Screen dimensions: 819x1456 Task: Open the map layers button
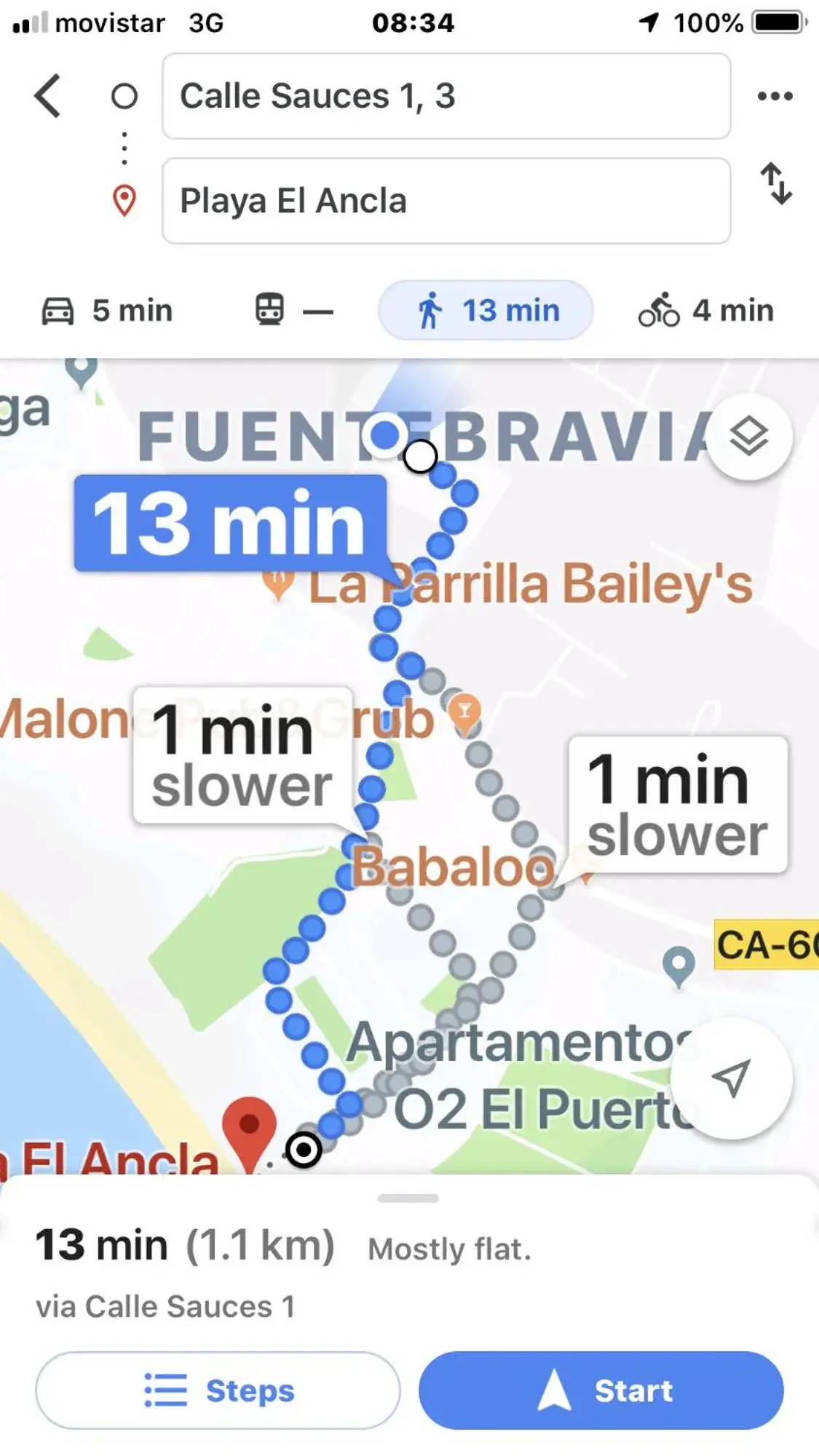(x=749, y=437)
